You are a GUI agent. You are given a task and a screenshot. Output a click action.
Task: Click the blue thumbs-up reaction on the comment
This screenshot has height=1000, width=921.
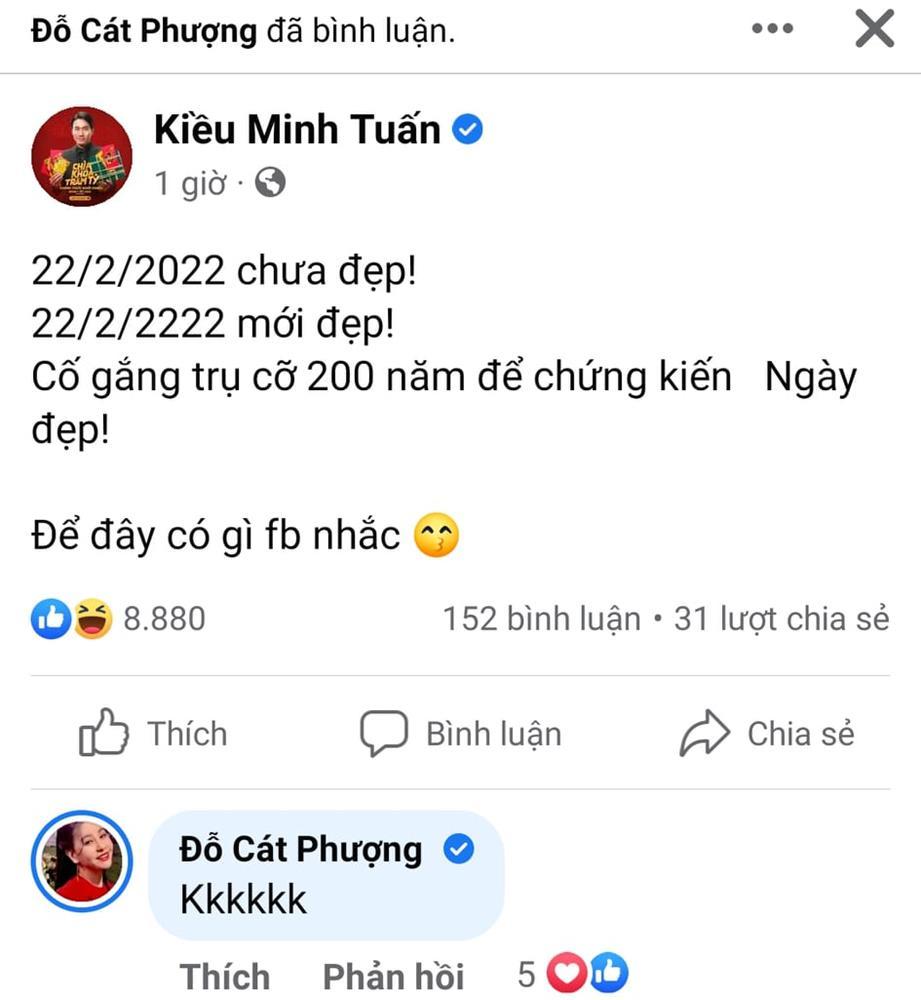point(606,971)
